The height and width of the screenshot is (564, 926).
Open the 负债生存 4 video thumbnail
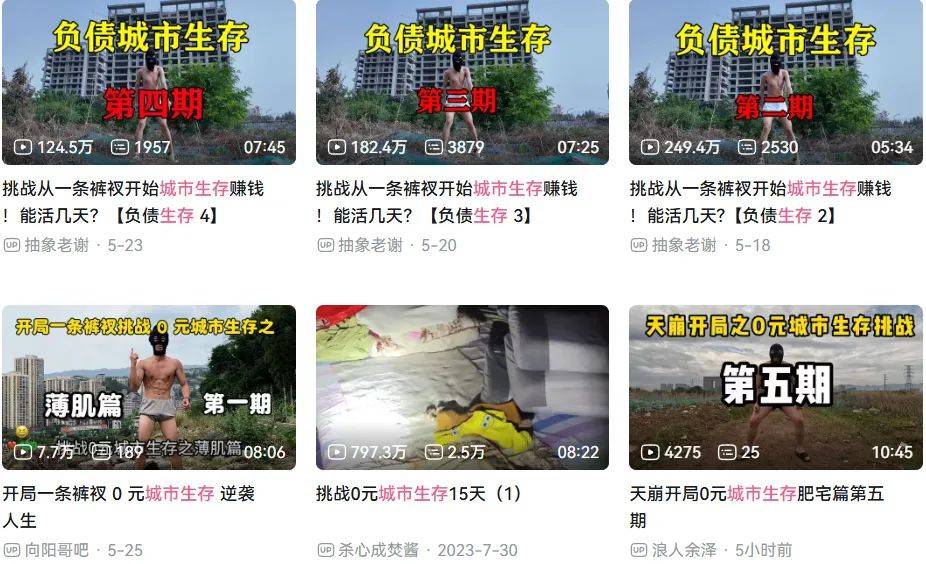(149, 82)
